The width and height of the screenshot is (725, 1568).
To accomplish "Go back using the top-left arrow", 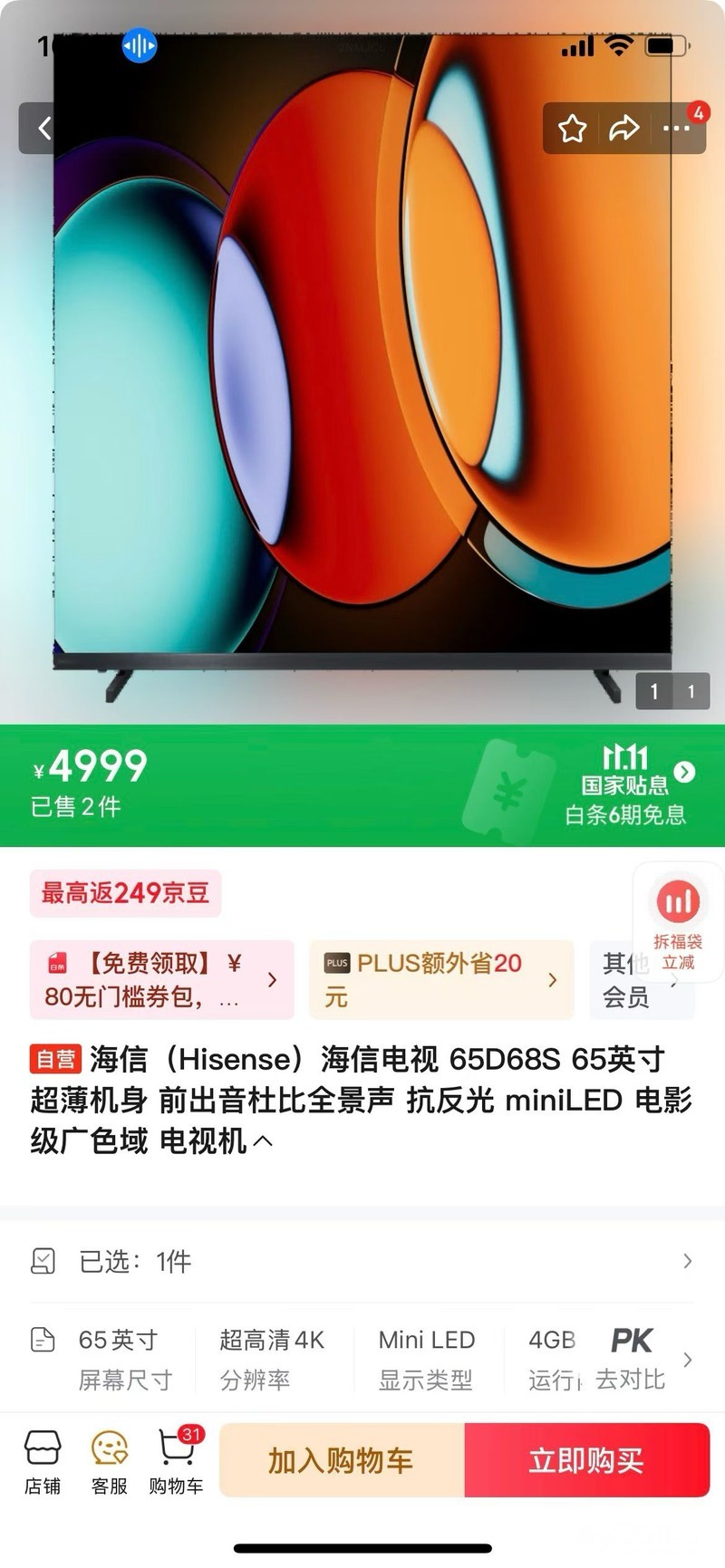I will click(x=43, y=129).
